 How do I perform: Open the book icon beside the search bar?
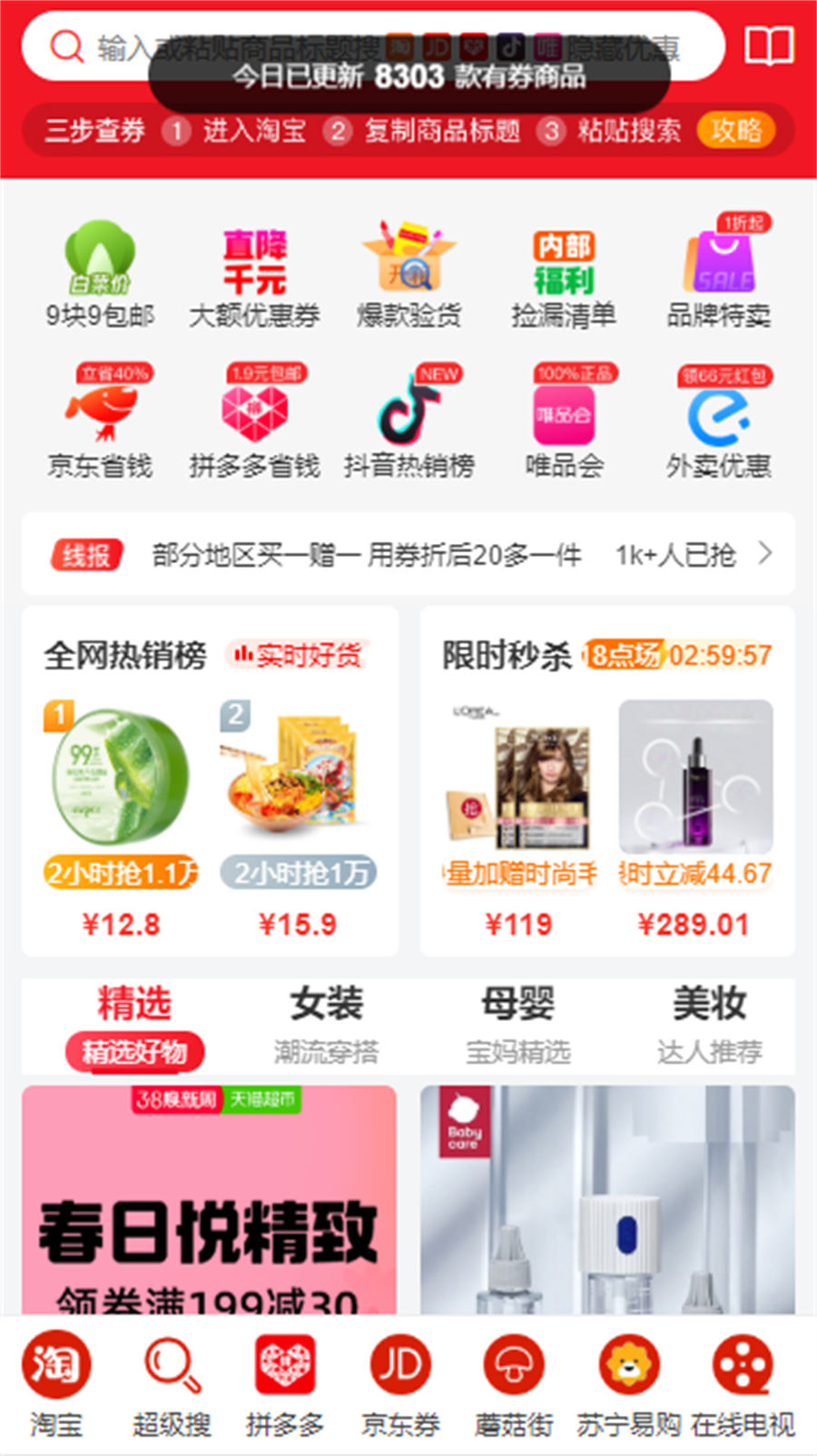(x=768, y=47)
